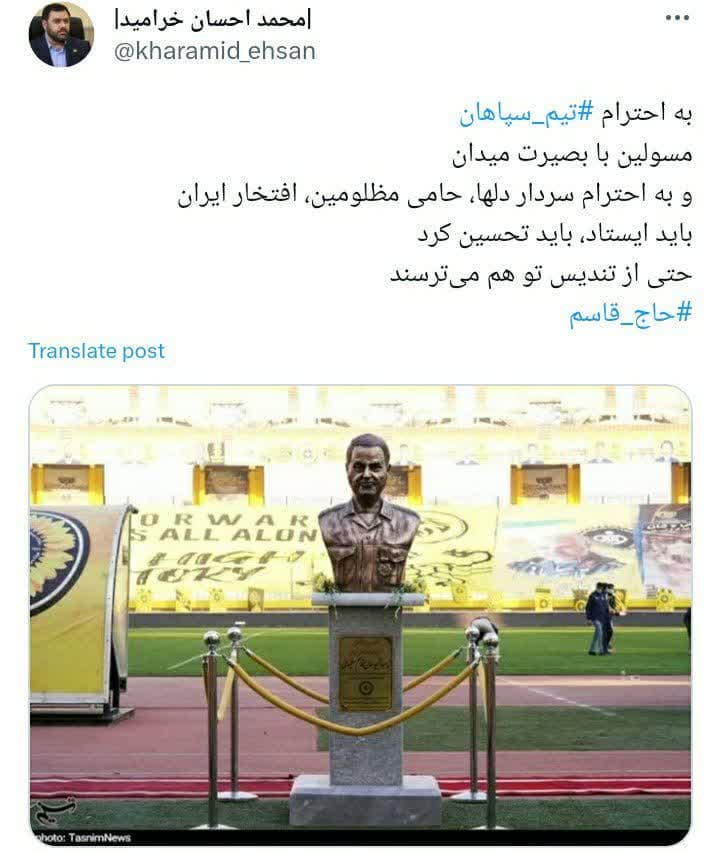The height and width of the screenshot is (853, 720).
Task: Open the hashtag #حاج_قاسم
Action: point(630,315)
